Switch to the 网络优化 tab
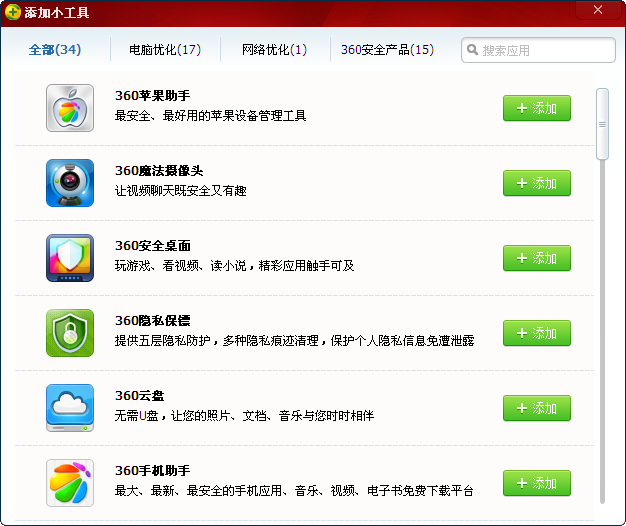The width and height of the screenshot is (626, 526). pyautogui.click(x=274, y=50)
